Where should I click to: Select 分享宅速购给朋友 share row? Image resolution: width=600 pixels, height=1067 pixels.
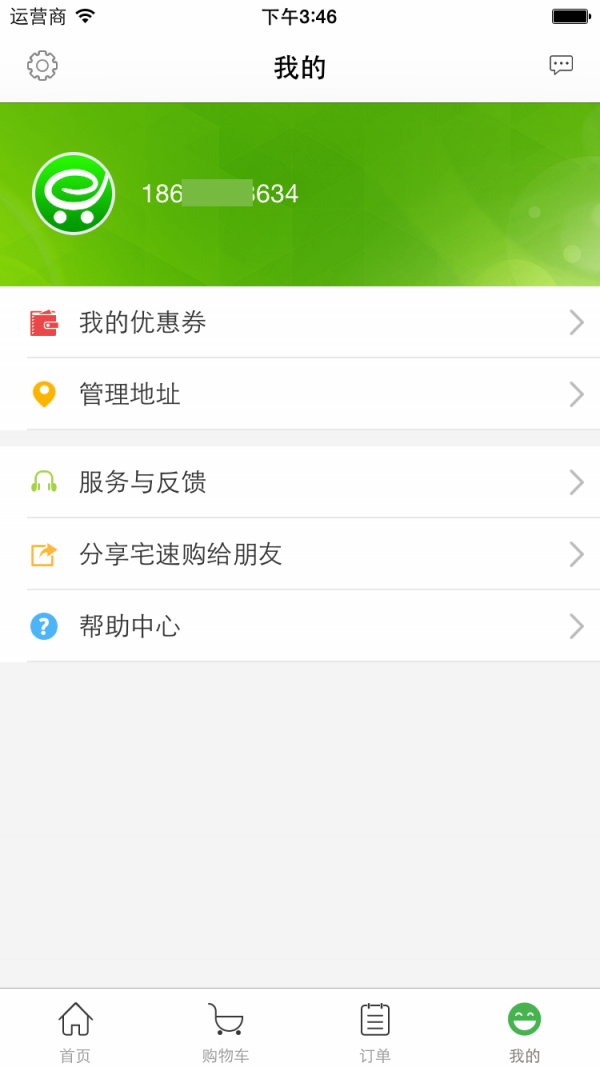coord(300,554)
